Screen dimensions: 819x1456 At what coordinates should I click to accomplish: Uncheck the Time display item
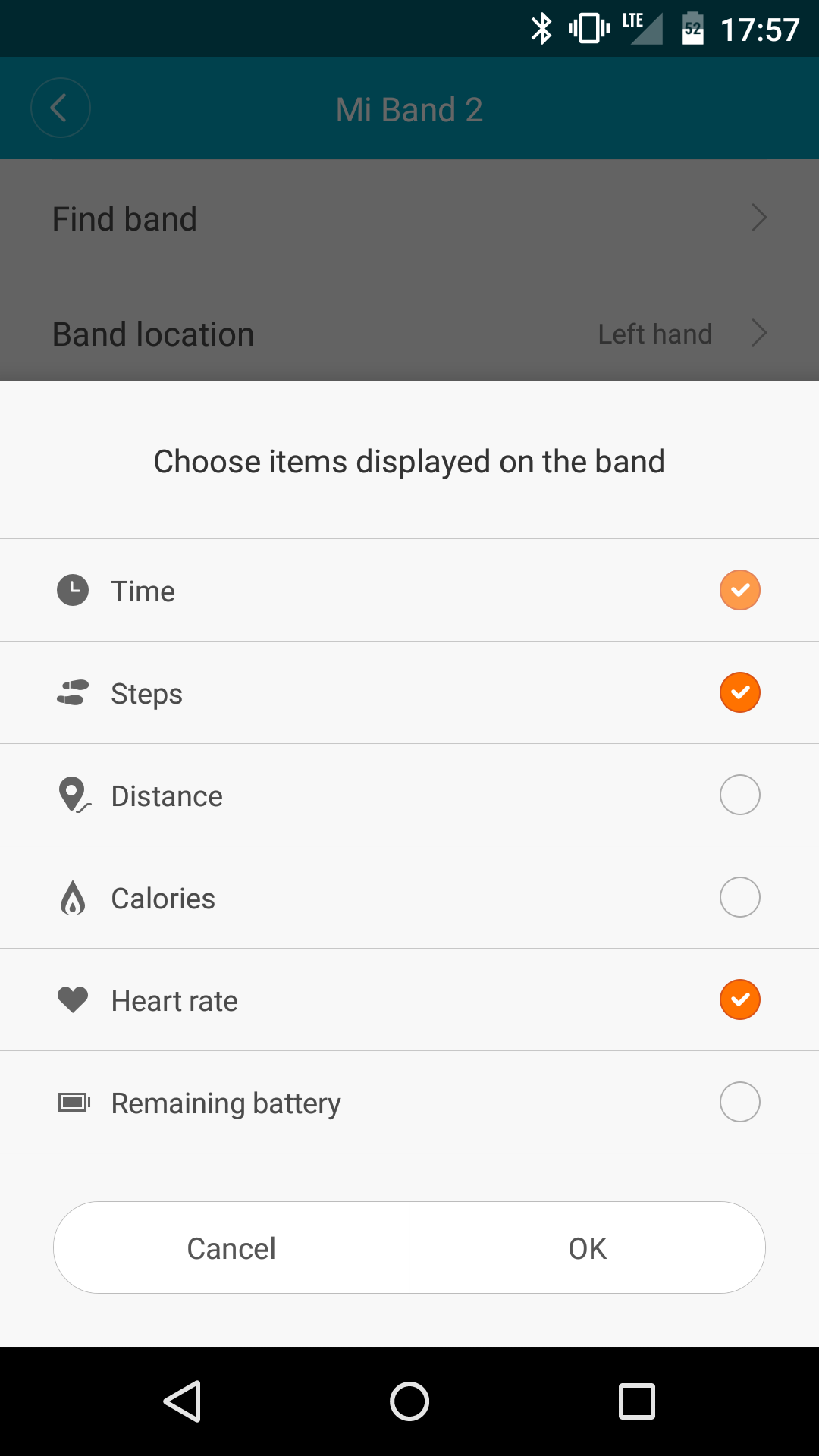(739, 590)
